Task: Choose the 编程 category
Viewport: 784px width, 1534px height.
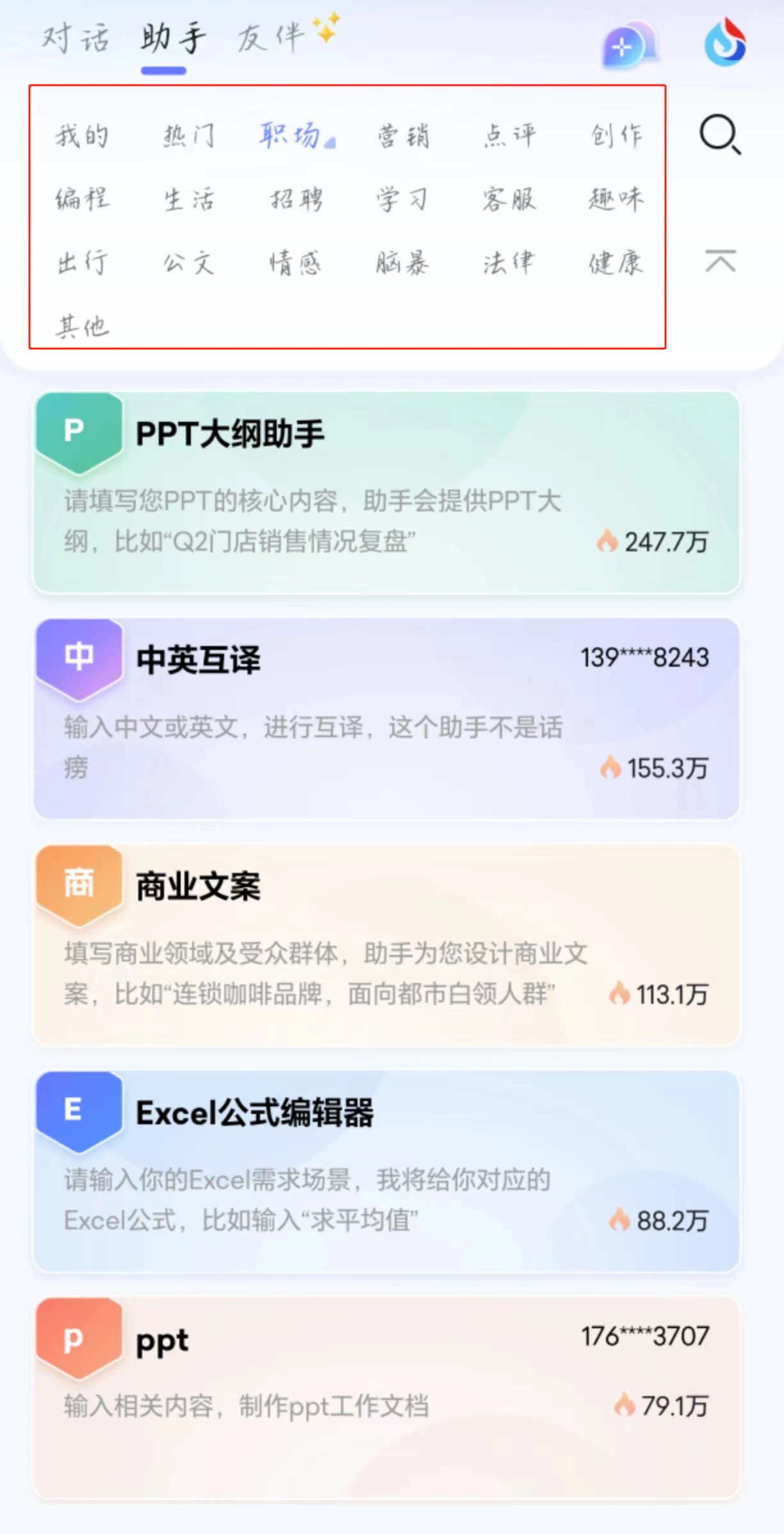Action: (x=81, y=199)
